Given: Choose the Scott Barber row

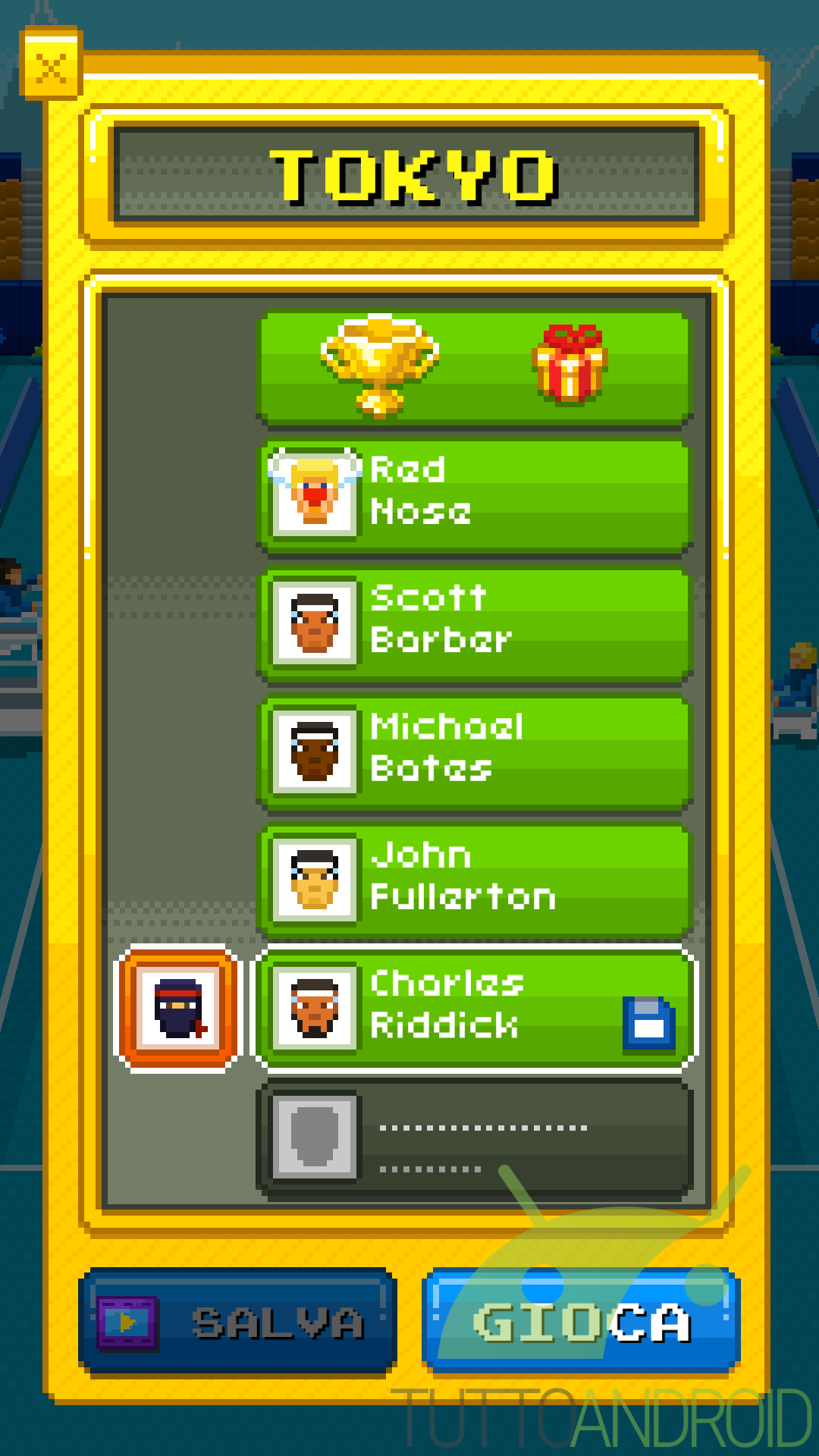Looking at the screenshot, I should click(475, 623).
